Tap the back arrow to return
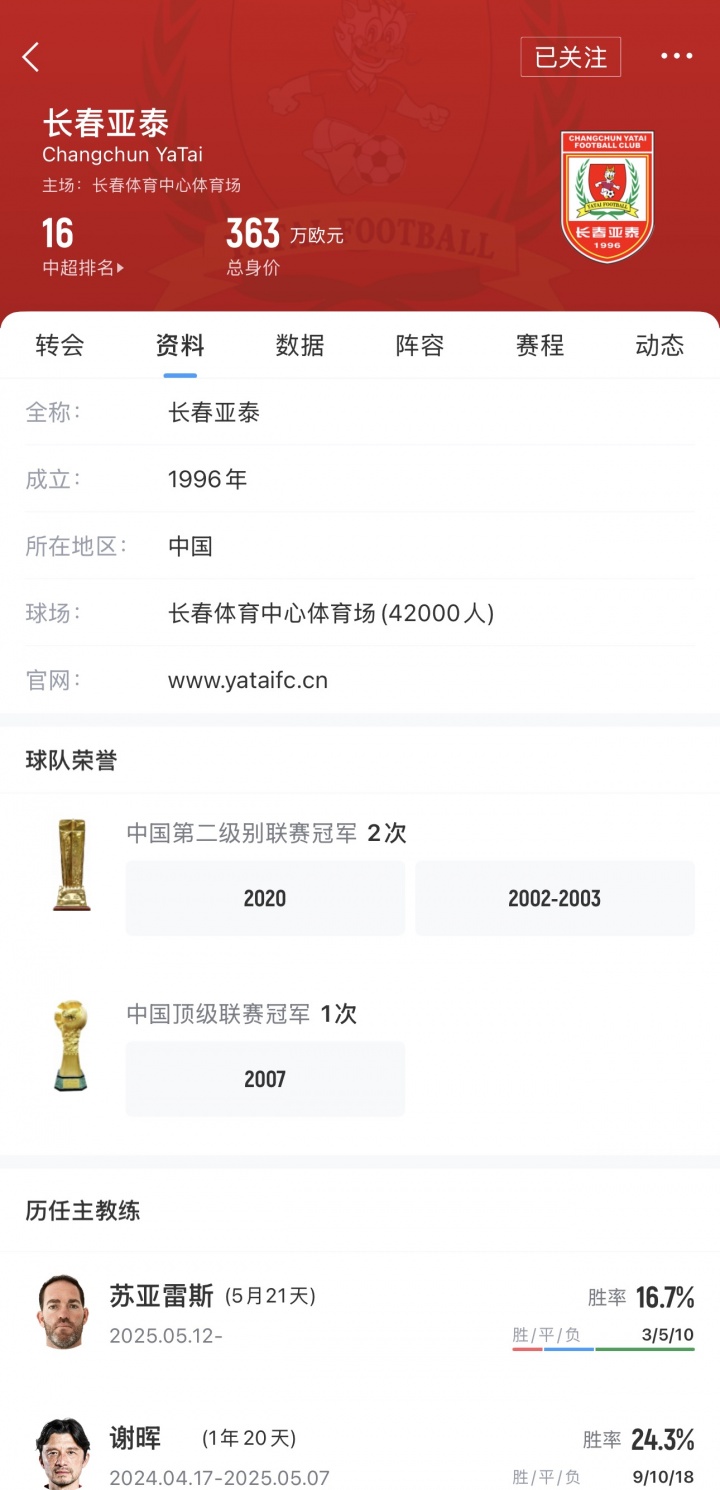The height and width of the screenshot is (1490, 720). 31,57
